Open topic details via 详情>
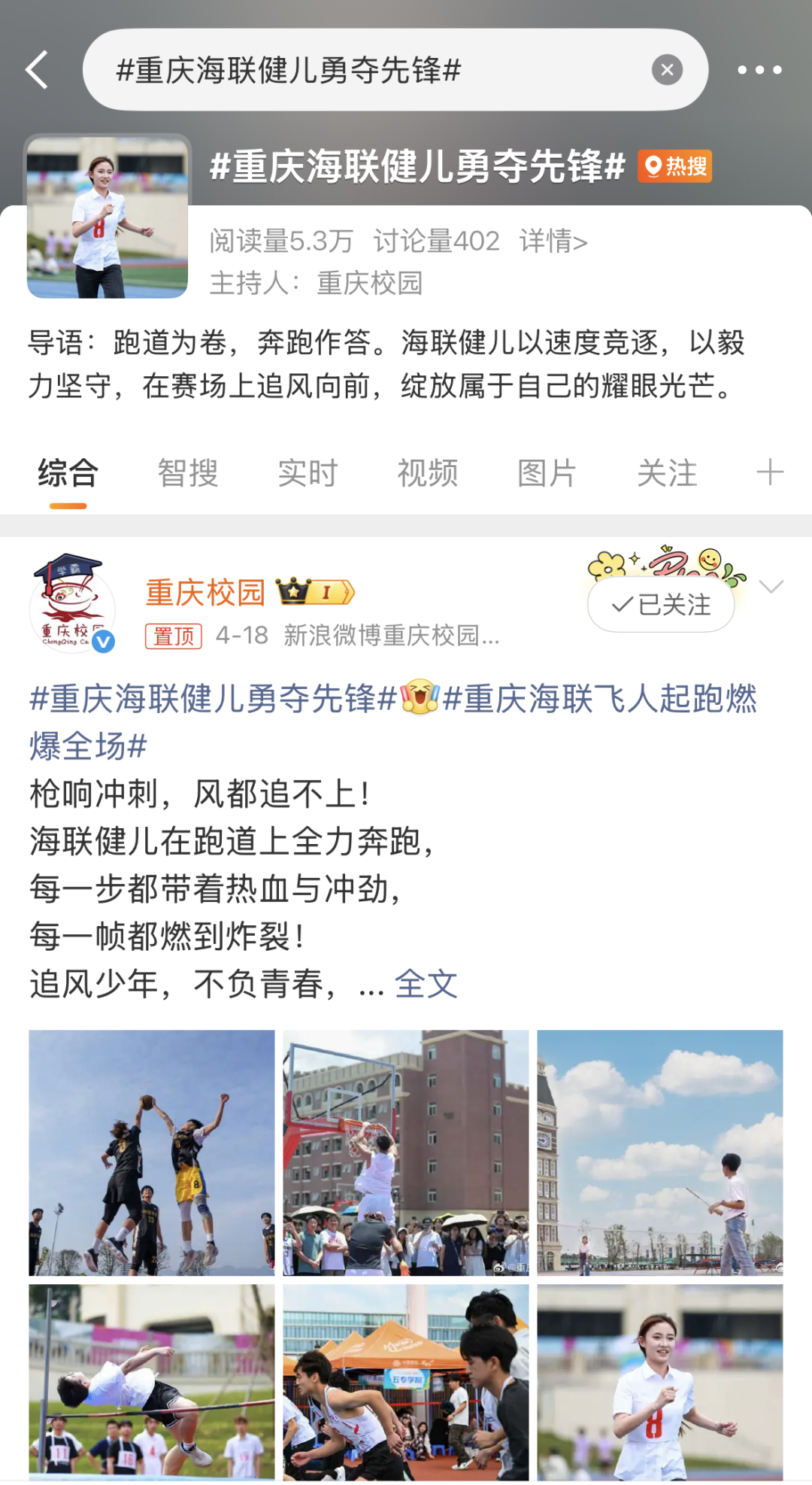The image size is (812, 1485). click(553, 241)
